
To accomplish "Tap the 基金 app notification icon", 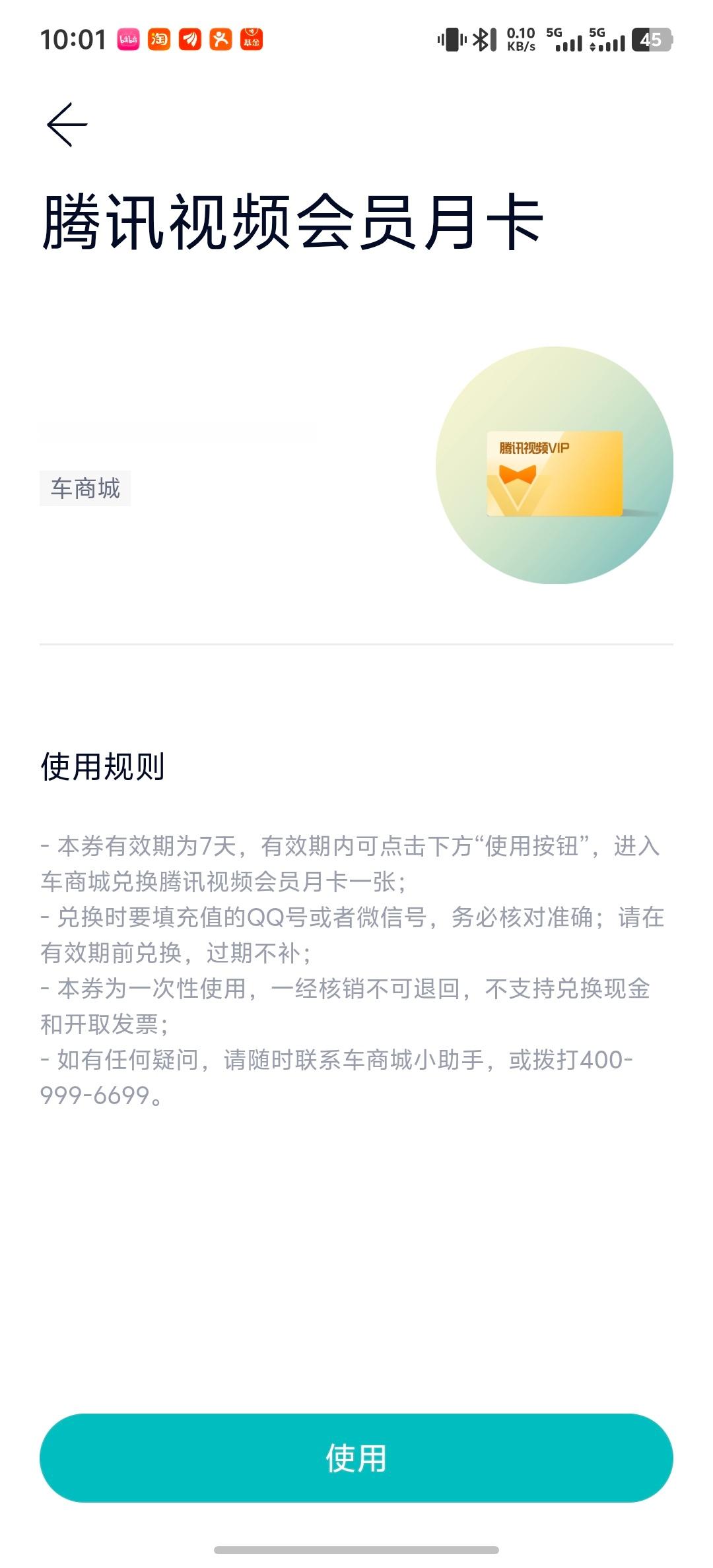I will tap(252, 40).
